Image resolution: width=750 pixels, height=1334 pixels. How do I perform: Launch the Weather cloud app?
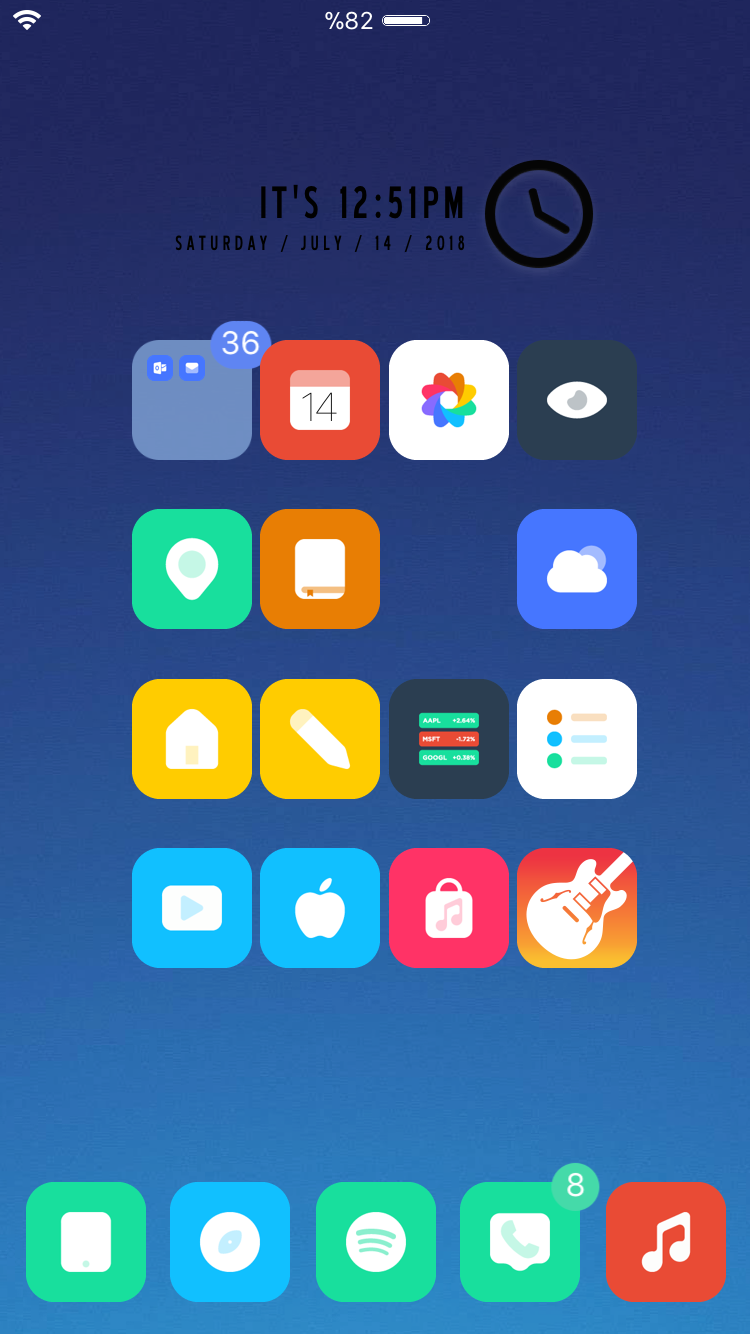coord(577,569)
